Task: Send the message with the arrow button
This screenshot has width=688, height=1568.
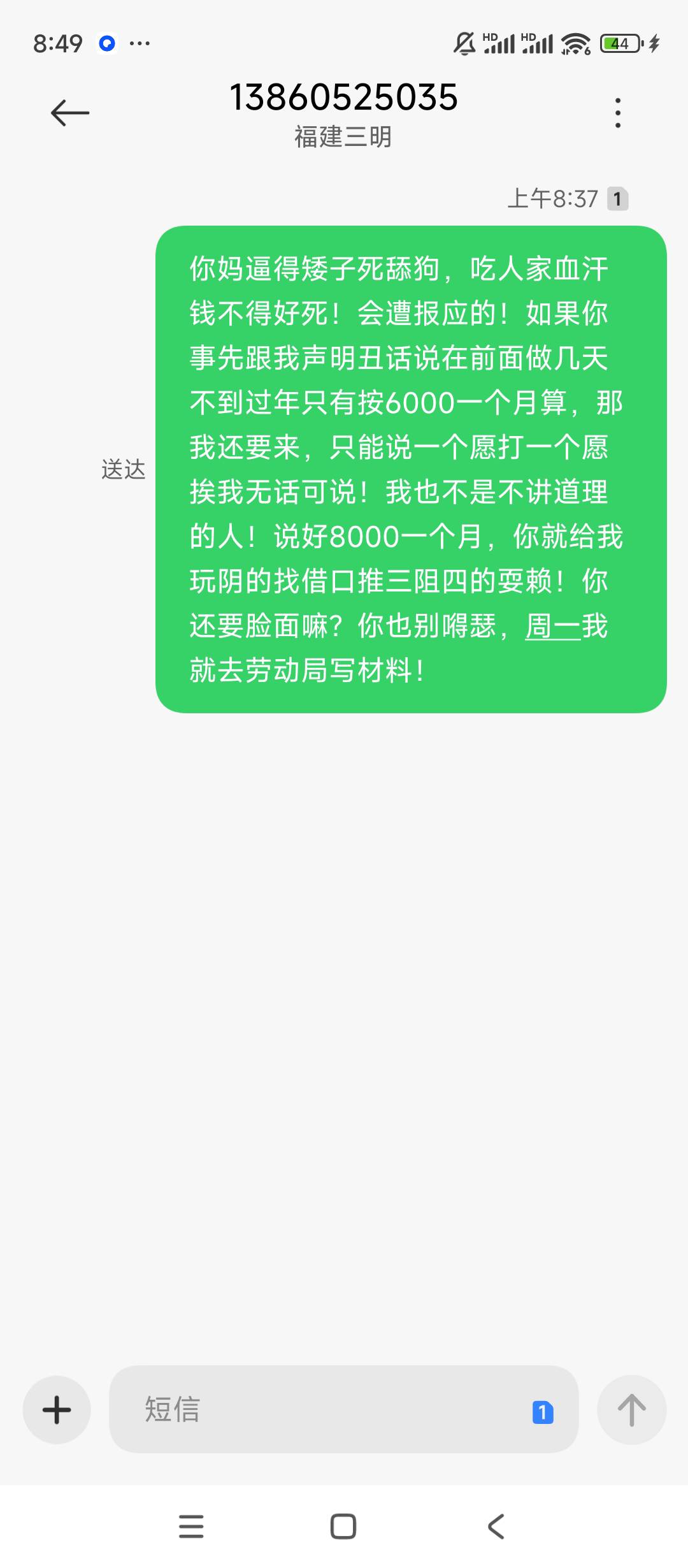Action: click(x=631, y=1409)
